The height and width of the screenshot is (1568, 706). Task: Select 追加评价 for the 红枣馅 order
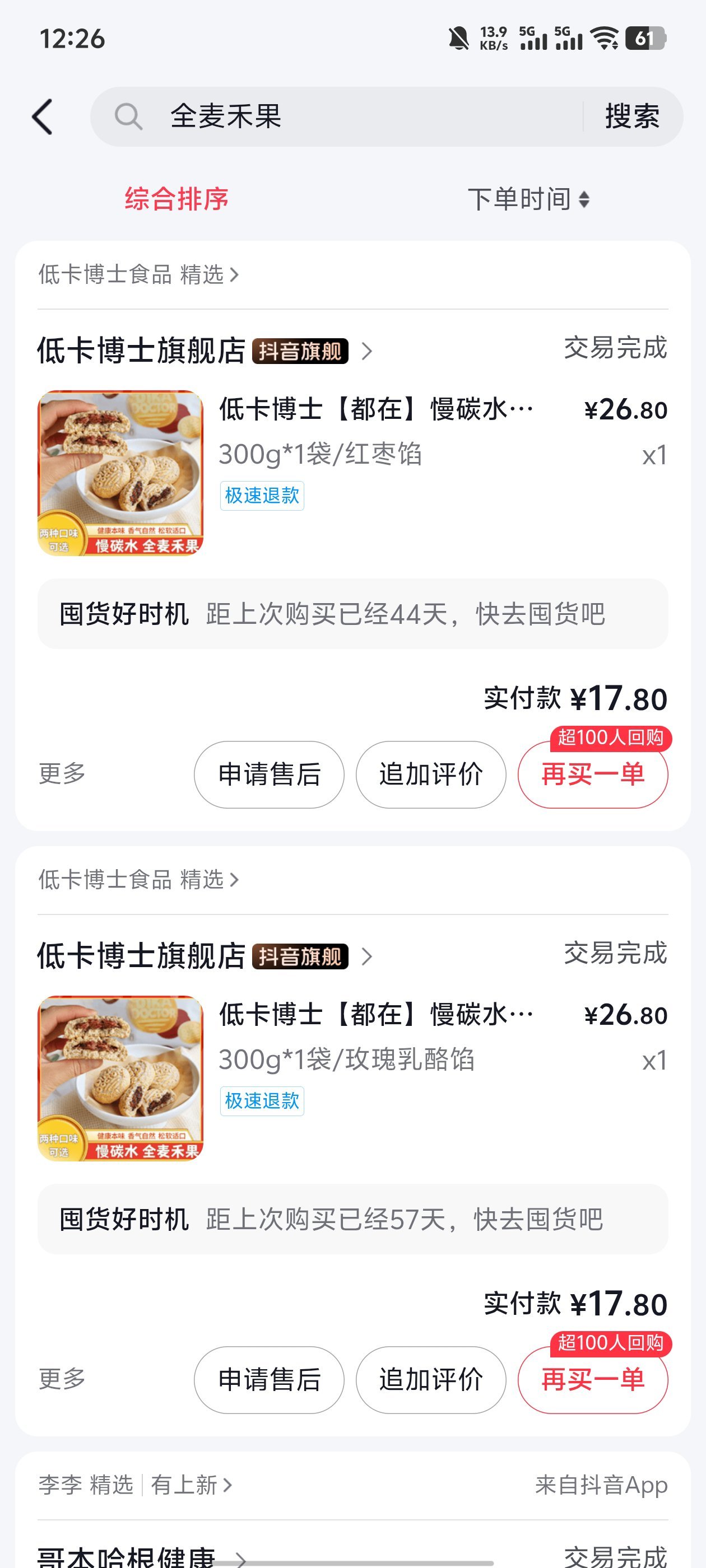click(x=431, y=774)
